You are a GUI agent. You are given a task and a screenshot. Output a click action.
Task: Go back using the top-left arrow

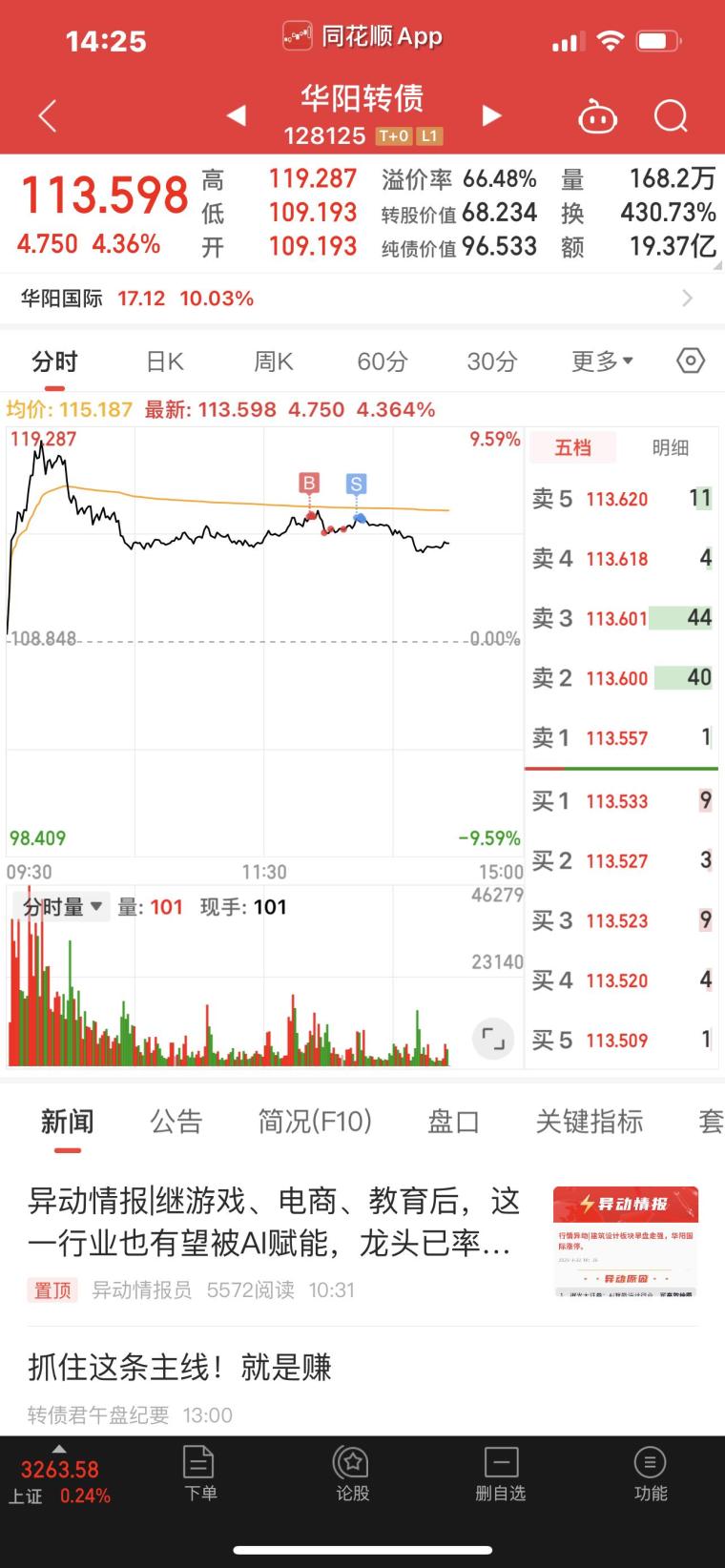click(x=48, y=116)
